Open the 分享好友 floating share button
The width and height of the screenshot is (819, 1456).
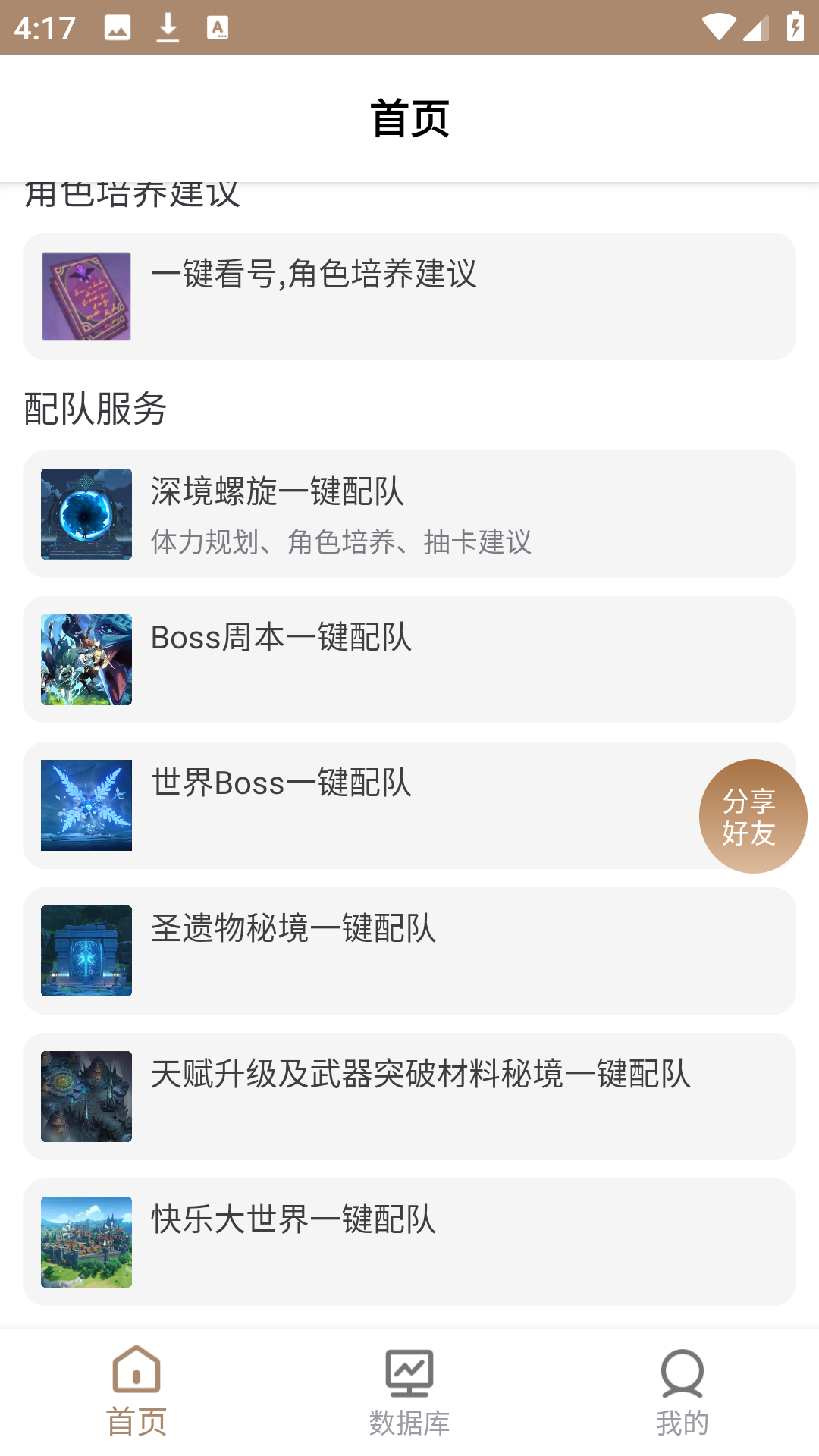[752, 815]
